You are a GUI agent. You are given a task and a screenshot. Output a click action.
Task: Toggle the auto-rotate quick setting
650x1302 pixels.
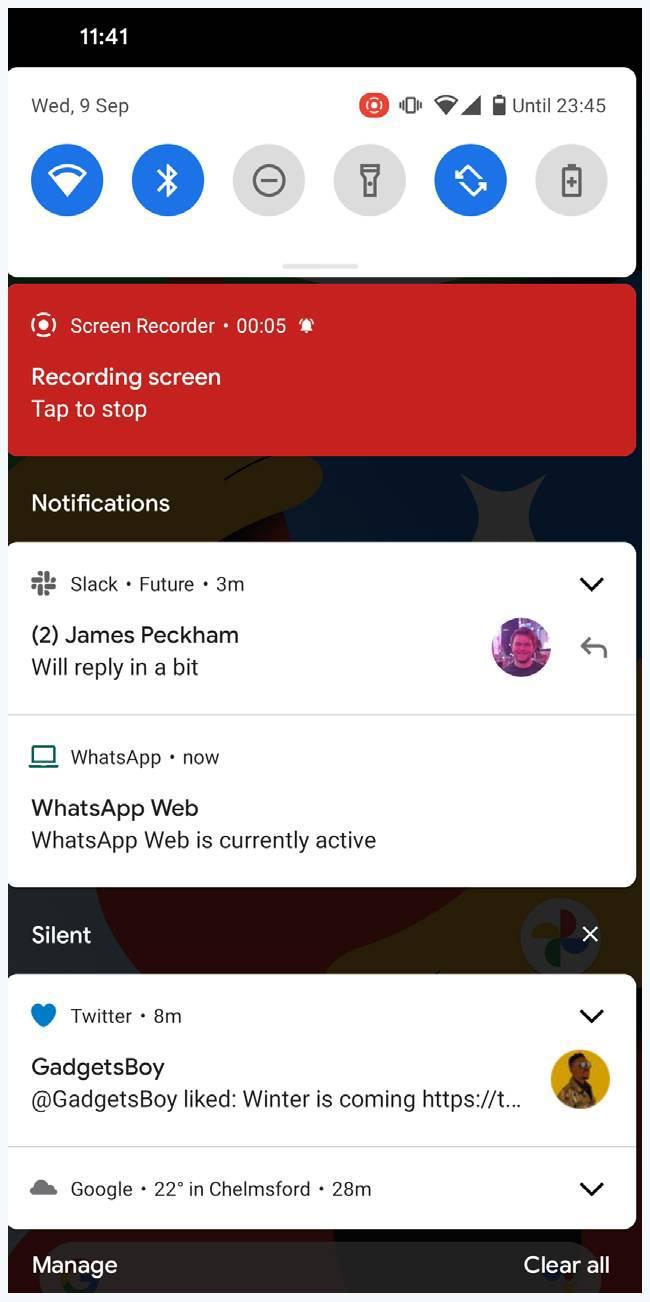tap(470, 180)
